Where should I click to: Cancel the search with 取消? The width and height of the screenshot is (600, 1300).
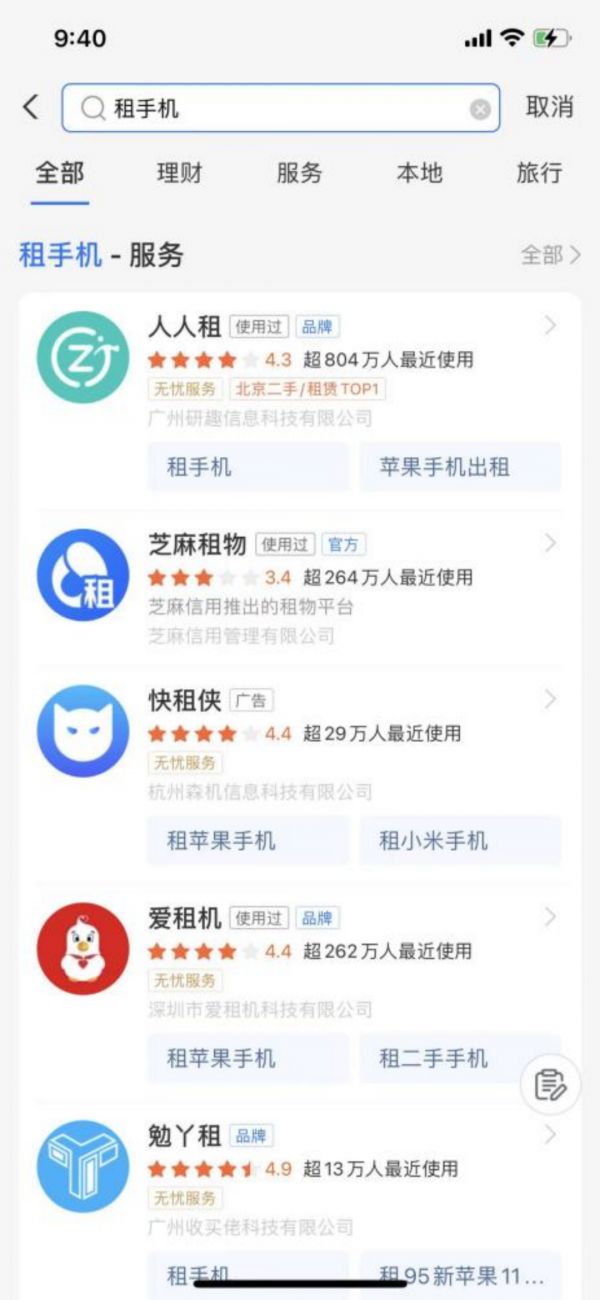(x=549, y=108)
